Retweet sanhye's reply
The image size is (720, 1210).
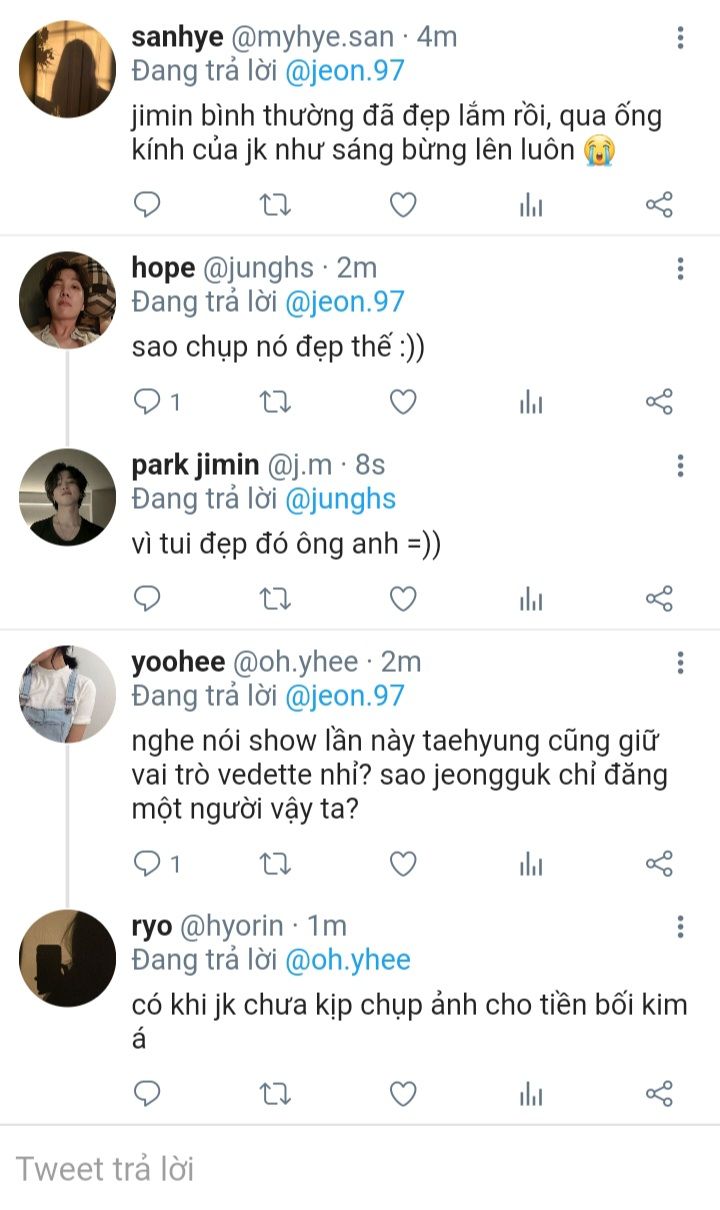[275, 205]
